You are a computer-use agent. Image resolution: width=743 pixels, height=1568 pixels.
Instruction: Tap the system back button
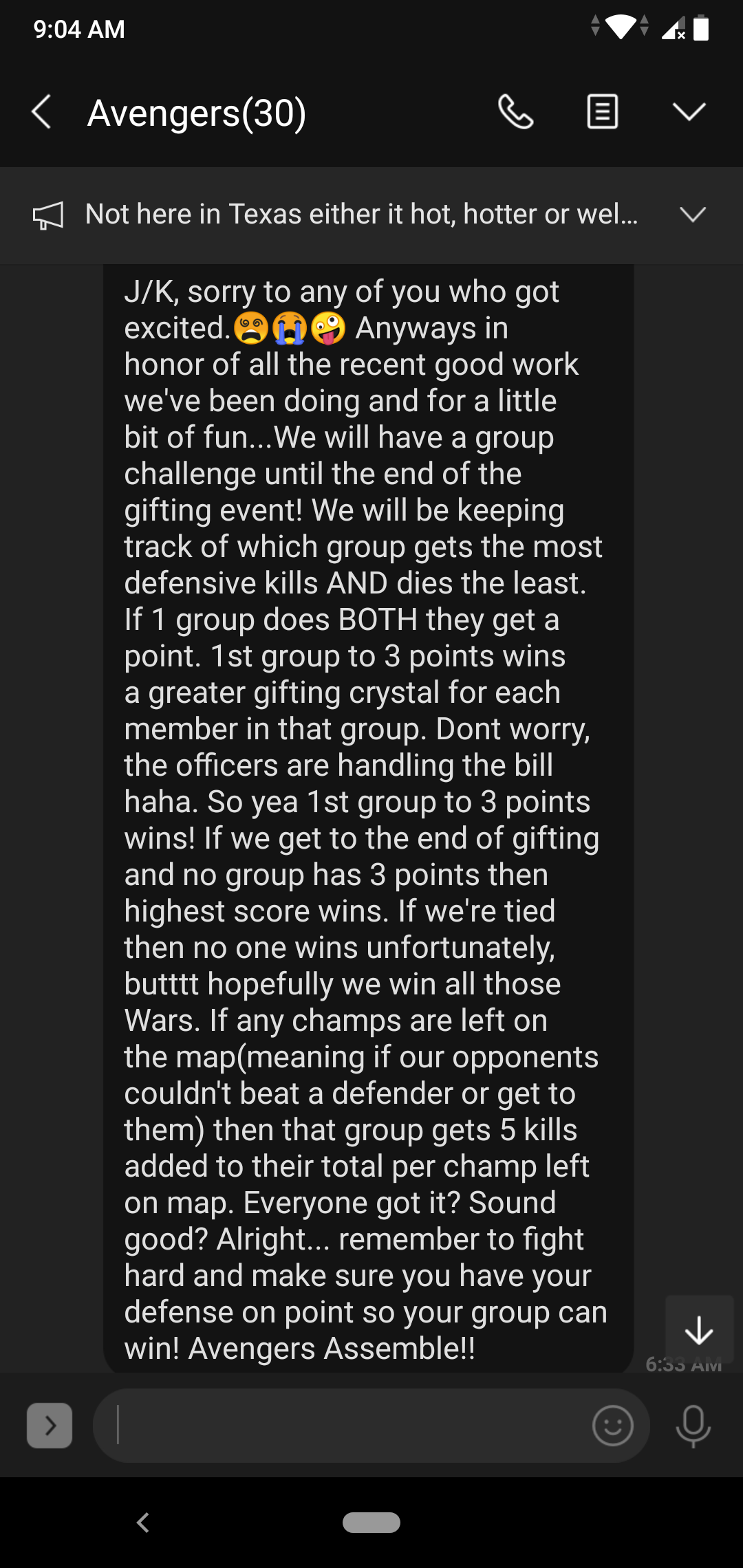tap(143, 1523)
